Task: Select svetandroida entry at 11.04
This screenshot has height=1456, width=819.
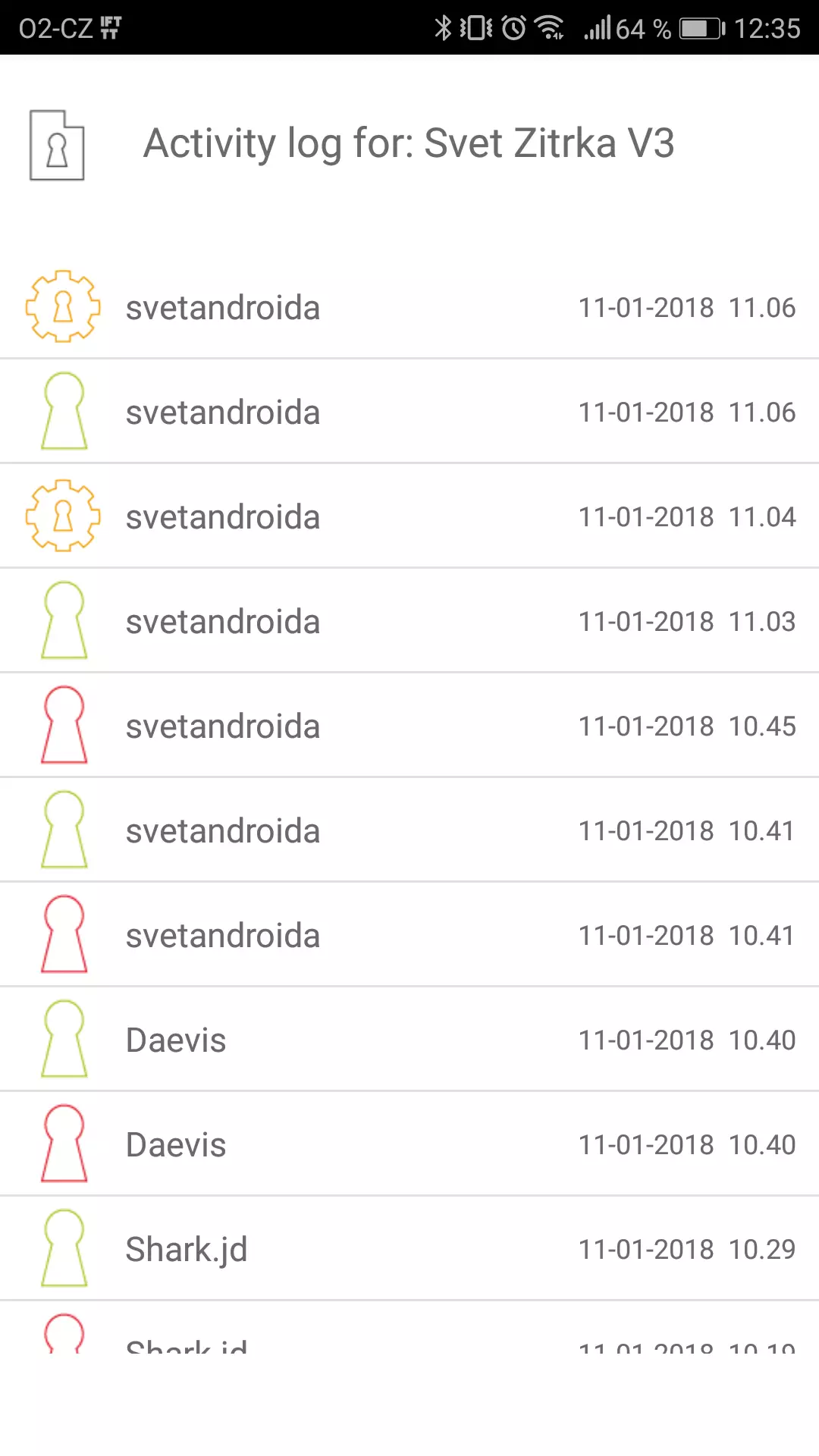Action: coord(409,516)
